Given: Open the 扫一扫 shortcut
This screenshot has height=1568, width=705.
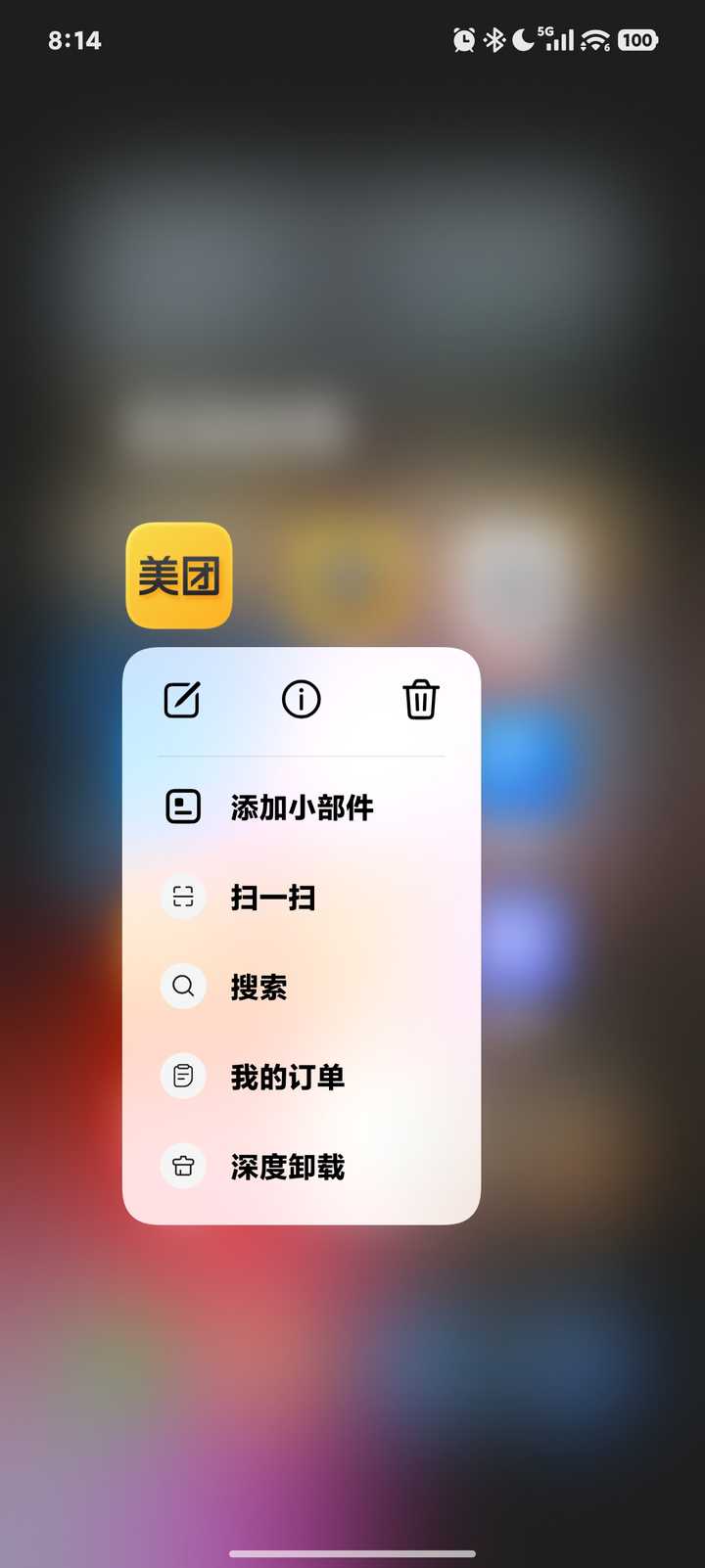Looking at the screenshot, I should (272, 898).
